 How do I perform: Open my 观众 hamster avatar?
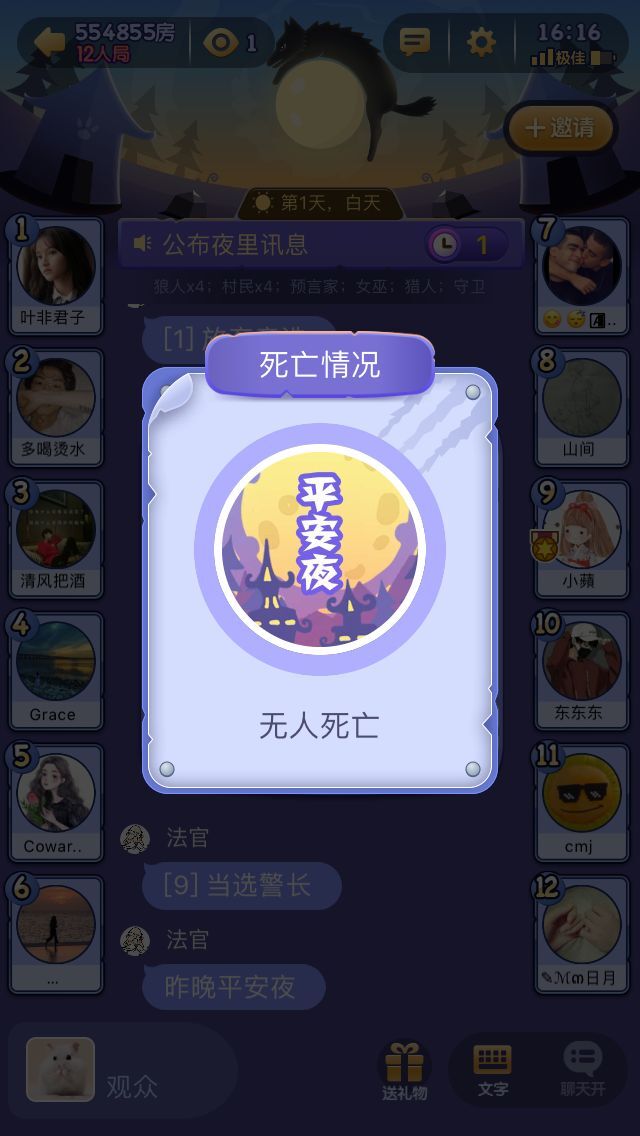tap(60, 1069)
